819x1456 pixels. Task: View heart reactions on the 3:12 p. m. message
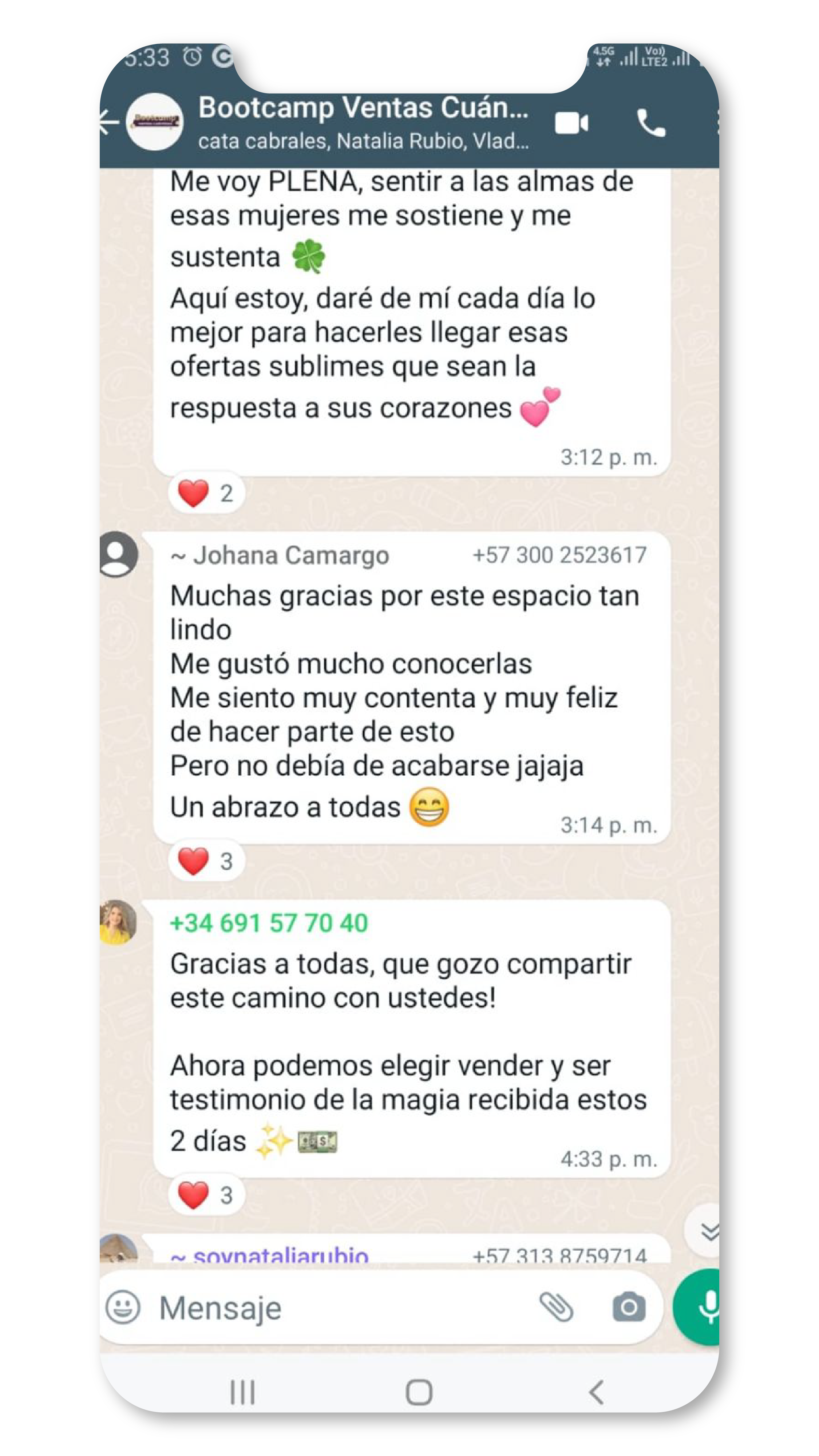pos(206,493)
